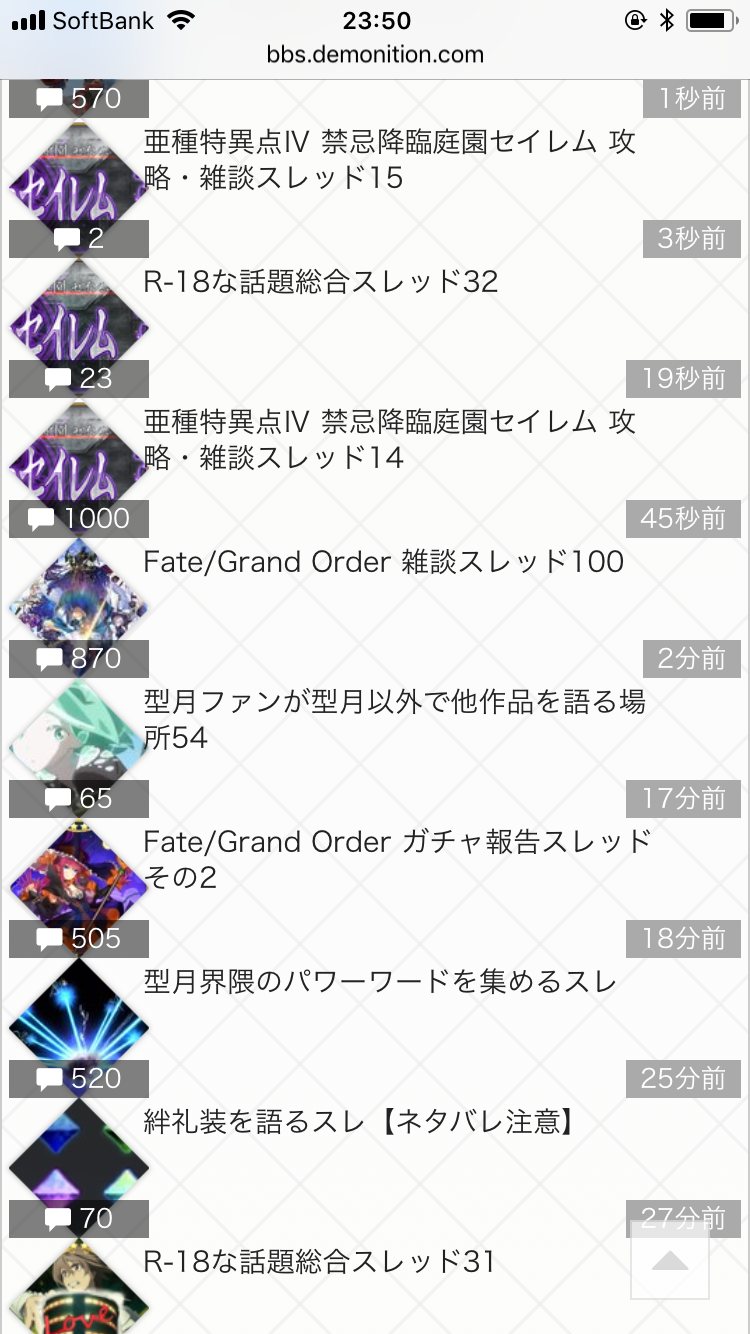Open Fate/Grand Order 雑談スレッド100
This screenshot has height=1334, width=750.
tap(383, 562)
